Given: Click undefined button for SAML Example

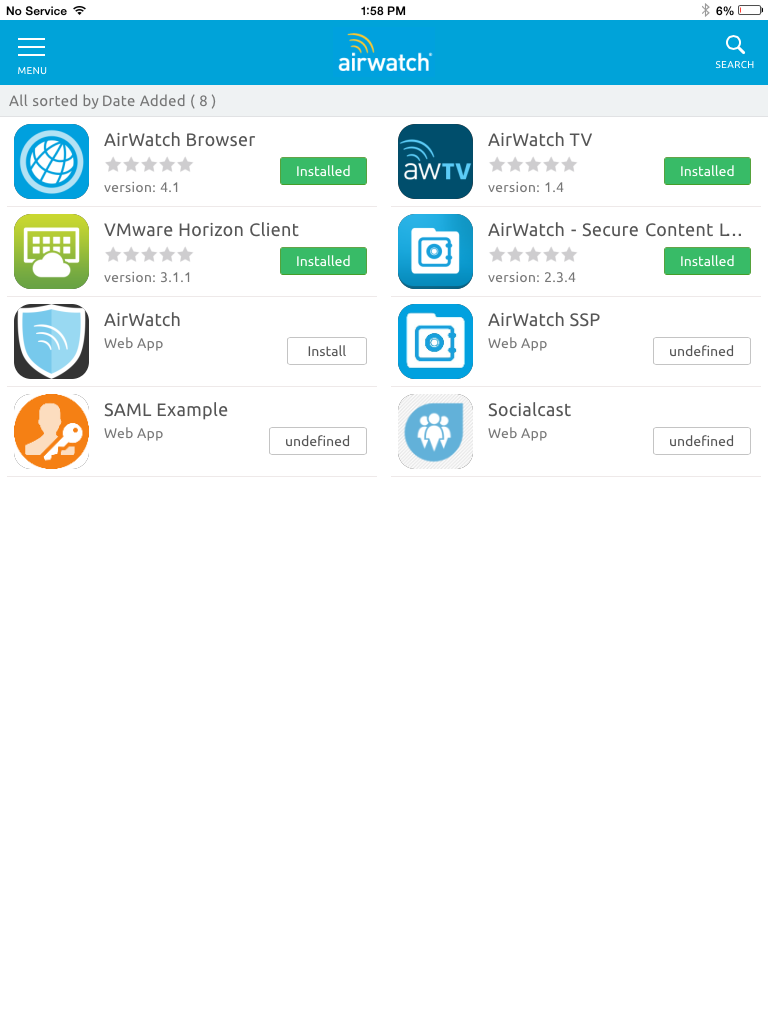Looking at the screenshot, I should click(x=317, y=441).
